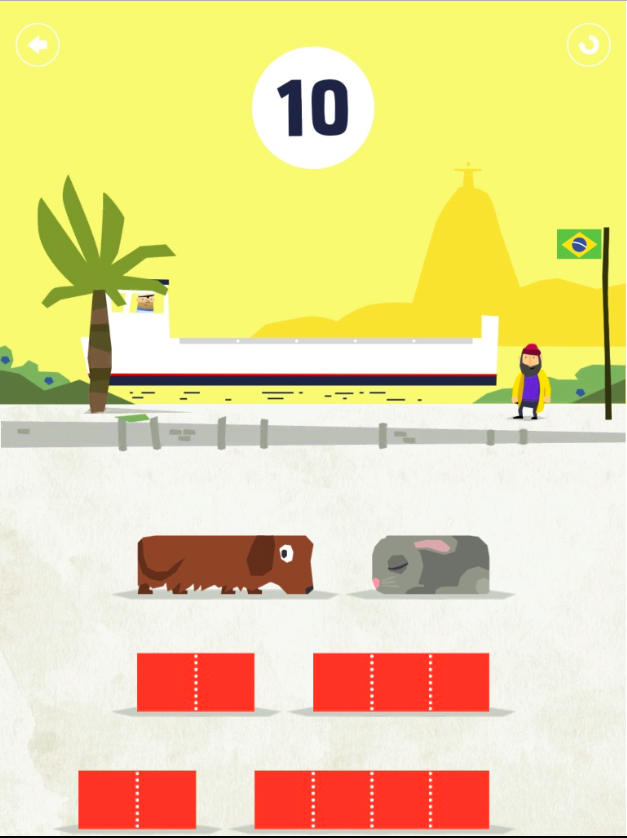The height and width of the screenshot is (838, 627).
Task: Pick the two-segment red block beside the three-segment one
Action: pyautogui.click(x=196, y=682)
